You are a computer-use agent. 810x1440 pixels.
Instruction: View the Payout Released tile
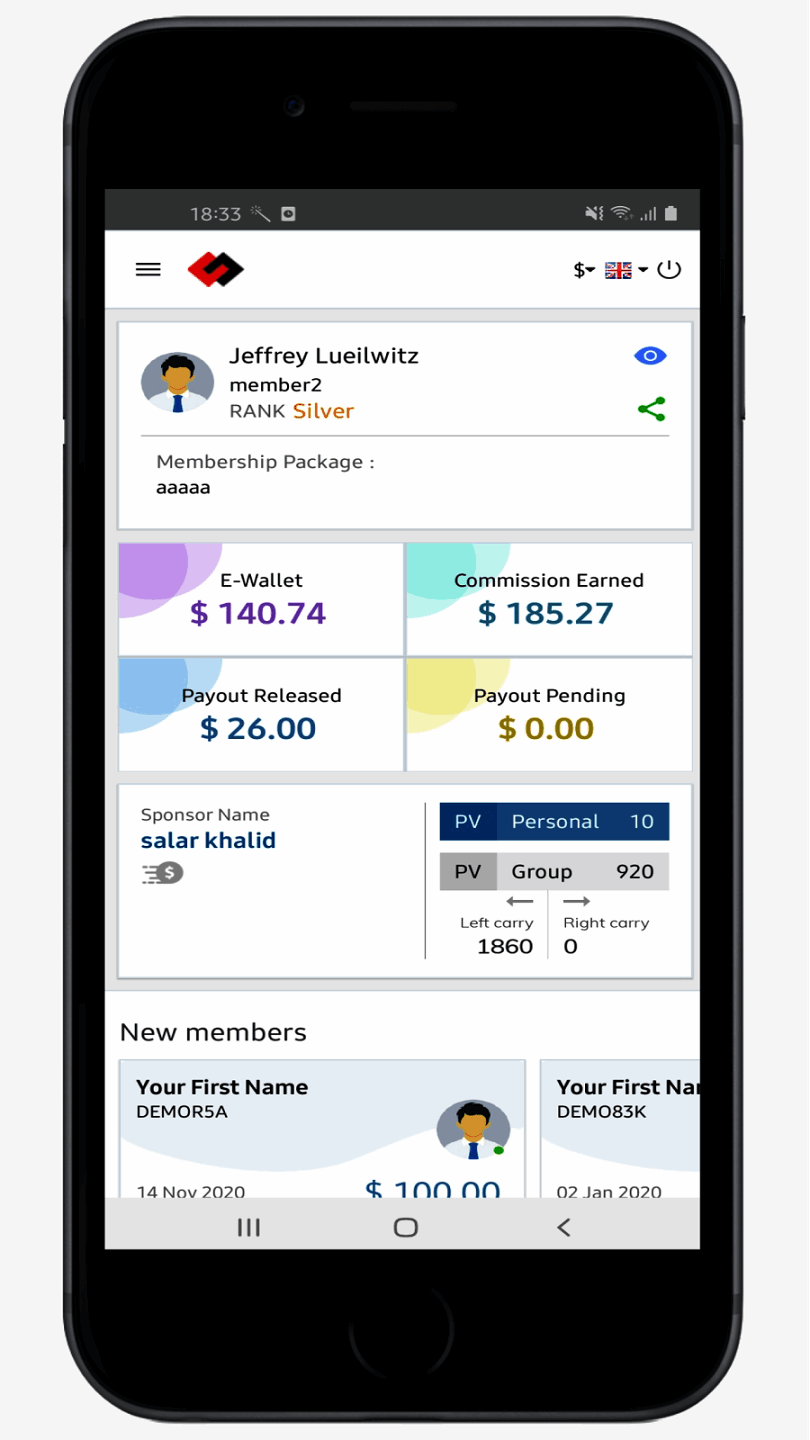click(260, 714)
